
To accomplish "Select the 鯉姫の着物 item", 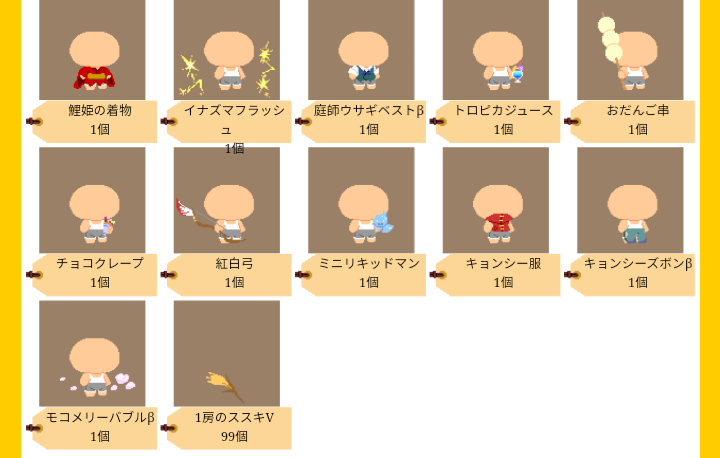I will click(x=92, y=55).
